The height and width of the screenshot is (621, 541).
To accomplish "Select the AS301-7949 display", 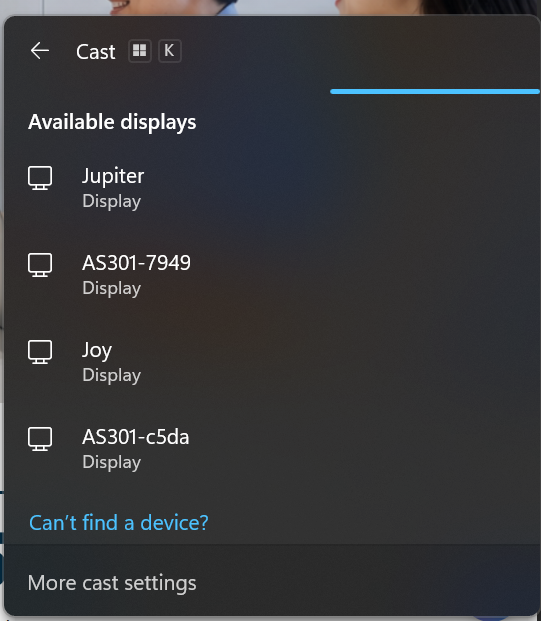I will 270,275.
